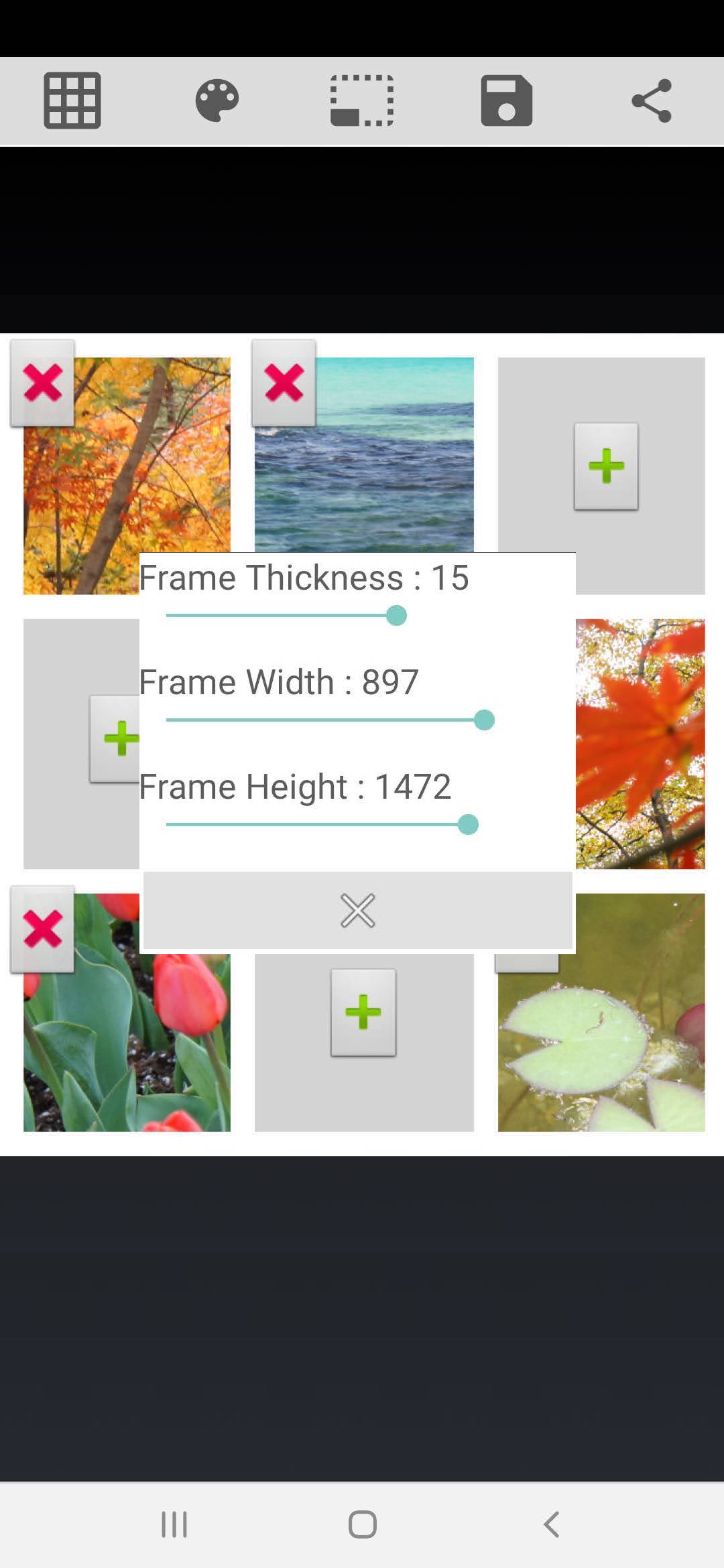Open the color palette tool
The image size is (724, 1568).
click(x=217, y=99)
